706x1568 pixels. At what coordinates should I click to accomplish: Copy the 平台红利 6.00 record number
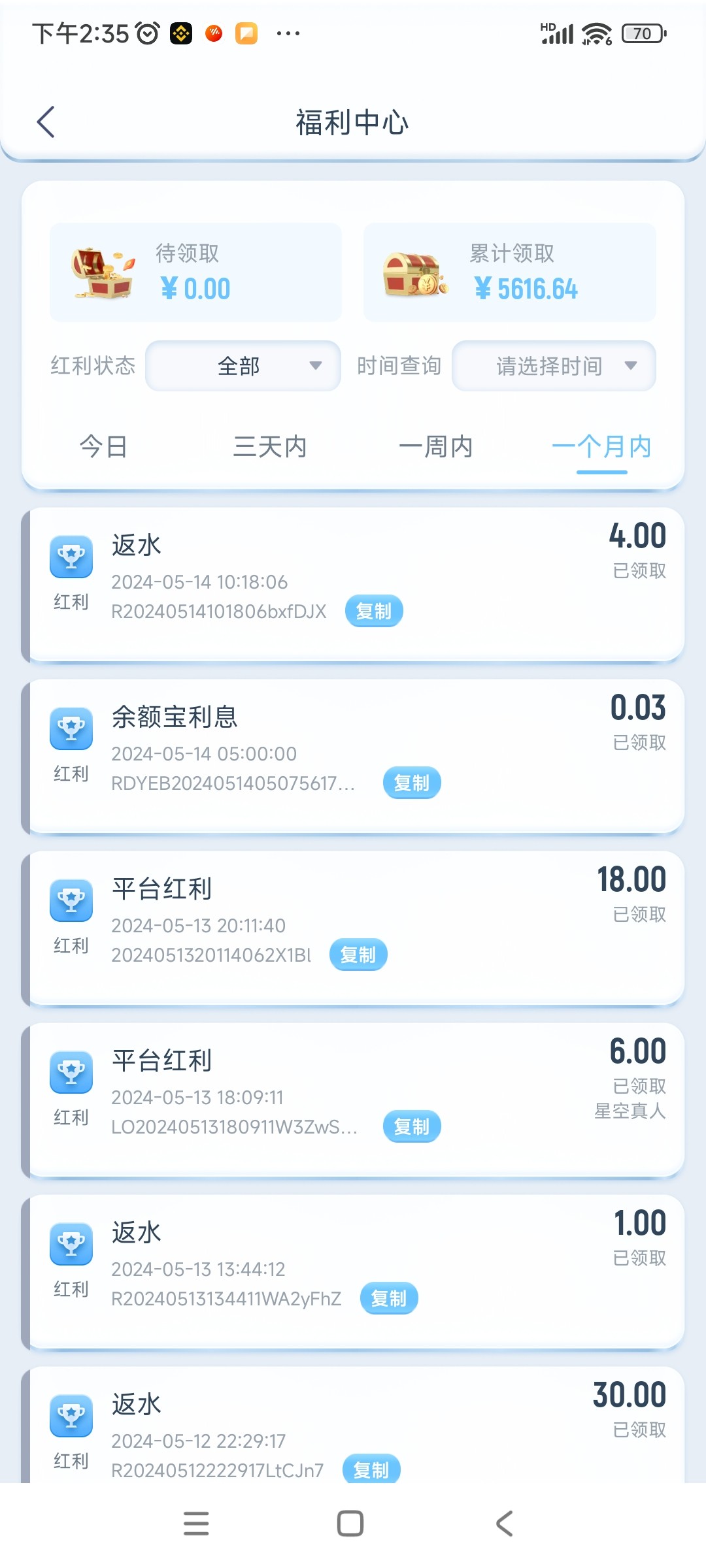click(412, 1126)
